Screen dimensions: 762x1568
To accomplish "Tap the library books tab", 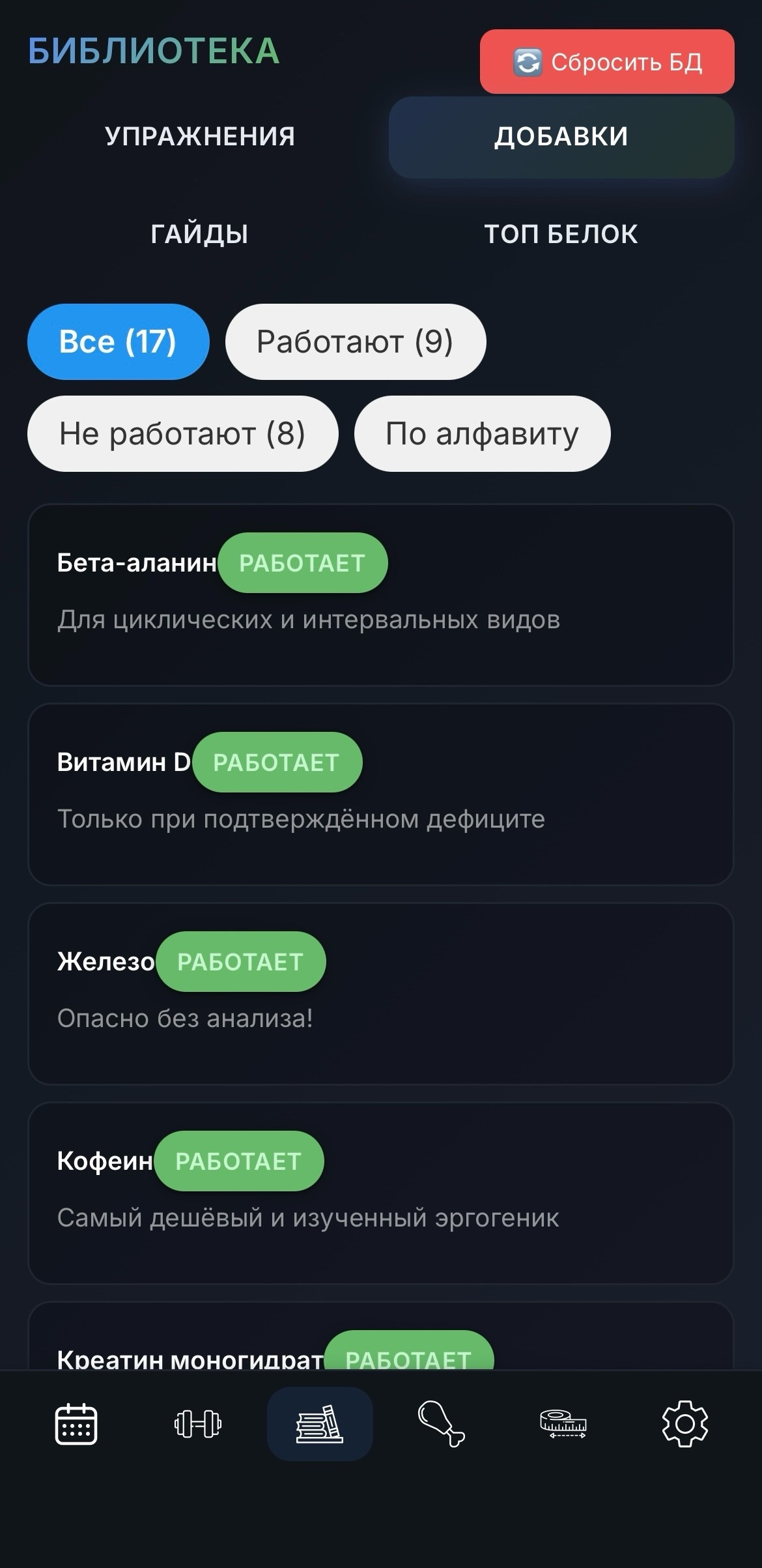I will tap(320, 1424).
